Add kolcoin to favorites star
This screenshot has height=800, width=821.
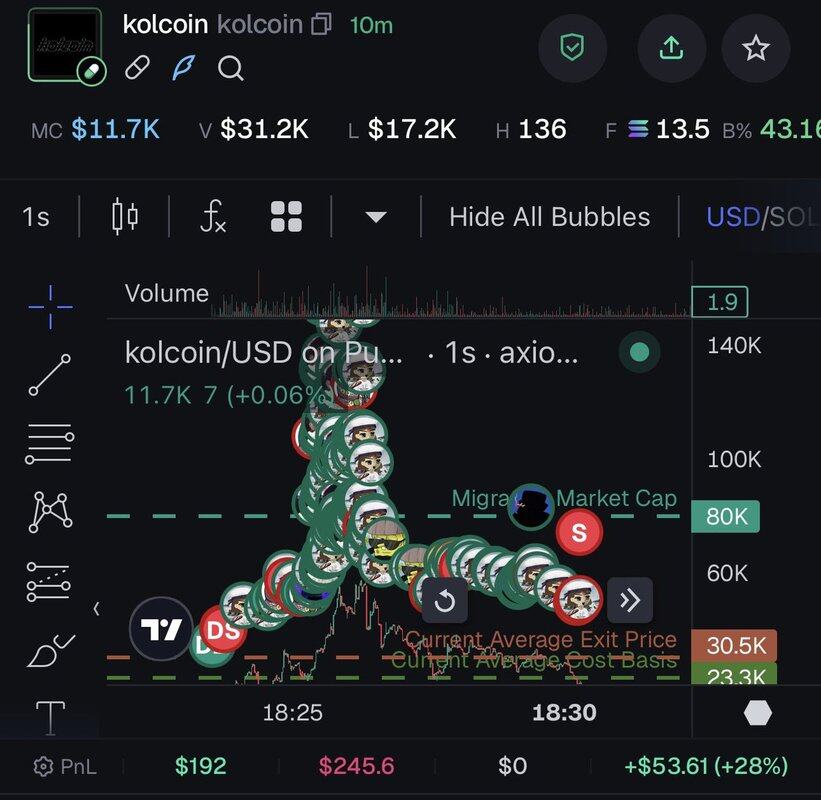click(756, 48)
